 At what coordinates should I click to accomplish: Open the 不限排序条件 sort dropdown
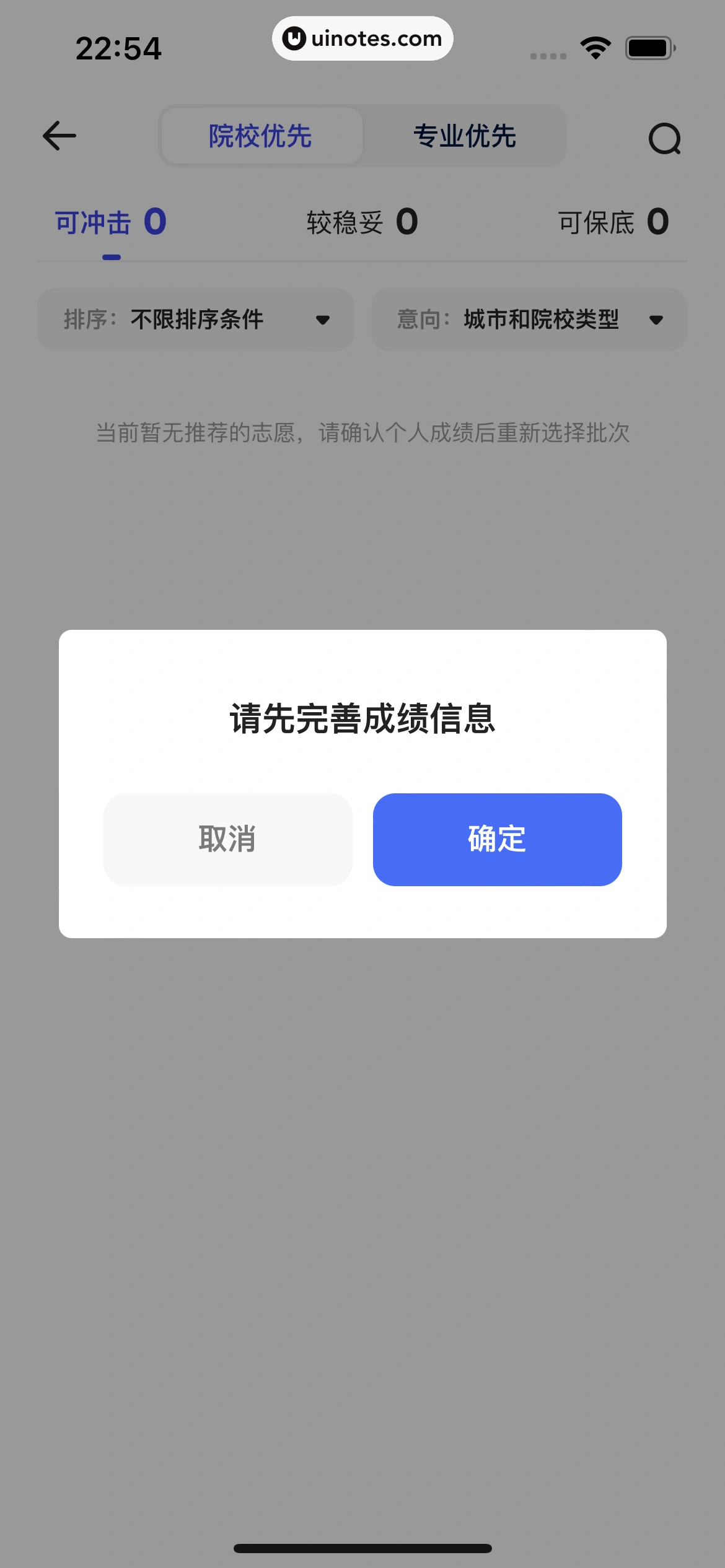(195, 320)
